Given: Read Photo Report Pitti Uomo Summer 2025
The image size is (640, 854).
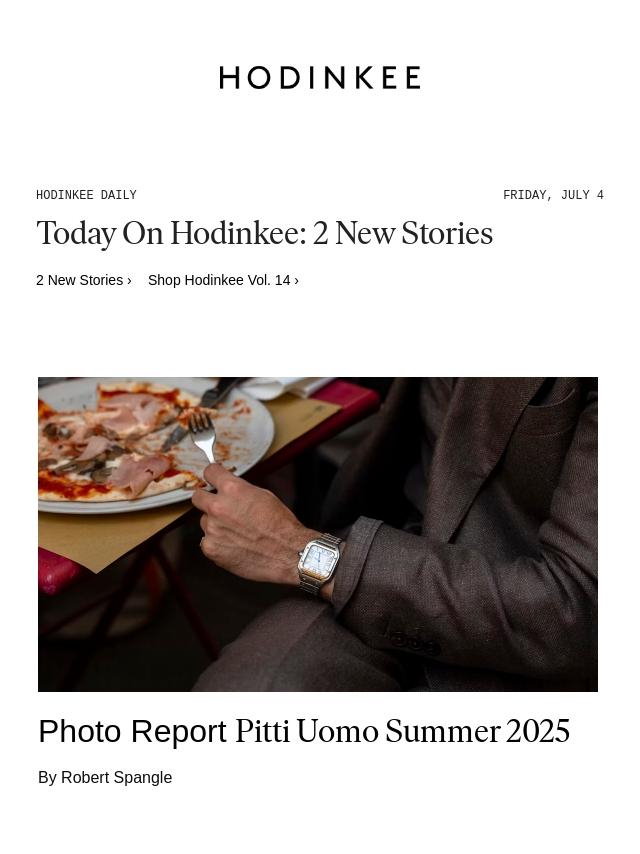Looking at the screenshot, I should pos(304,732).
